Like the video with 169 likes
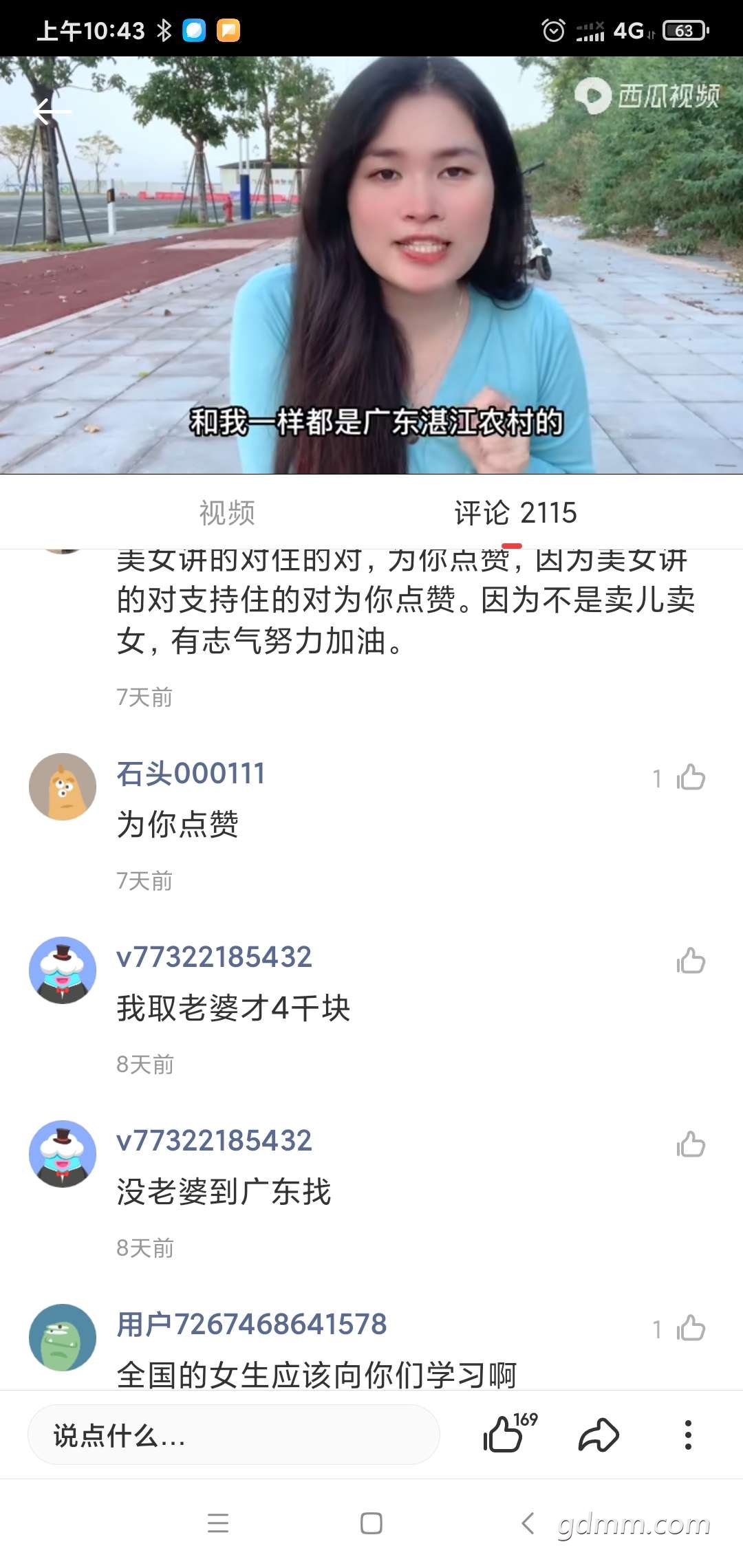Viewport: 743px width, 1568px height. [x=509, y=1433]
